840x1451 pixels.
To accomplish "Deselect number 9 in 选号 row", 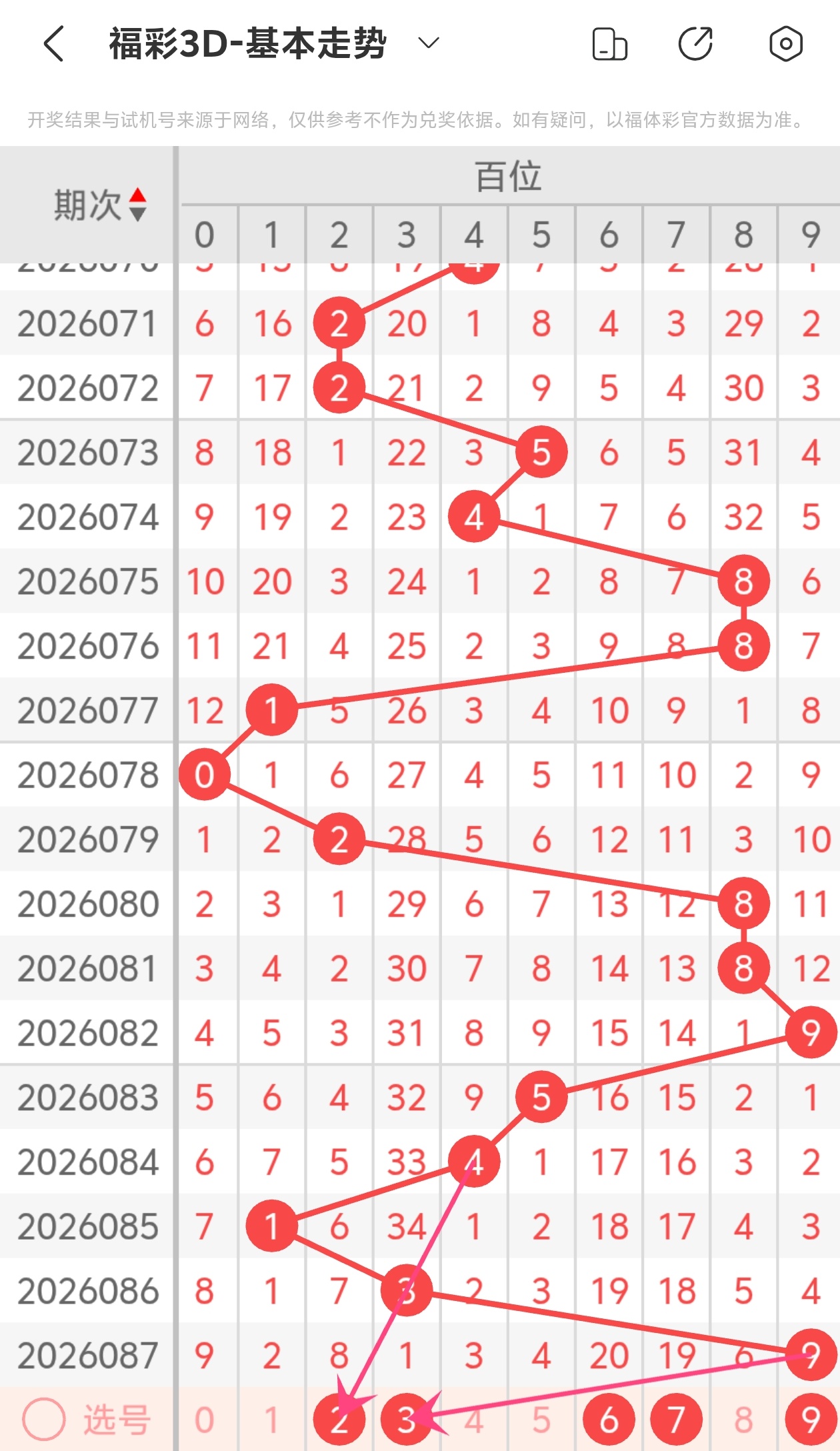I will (x=811, y=1420).
